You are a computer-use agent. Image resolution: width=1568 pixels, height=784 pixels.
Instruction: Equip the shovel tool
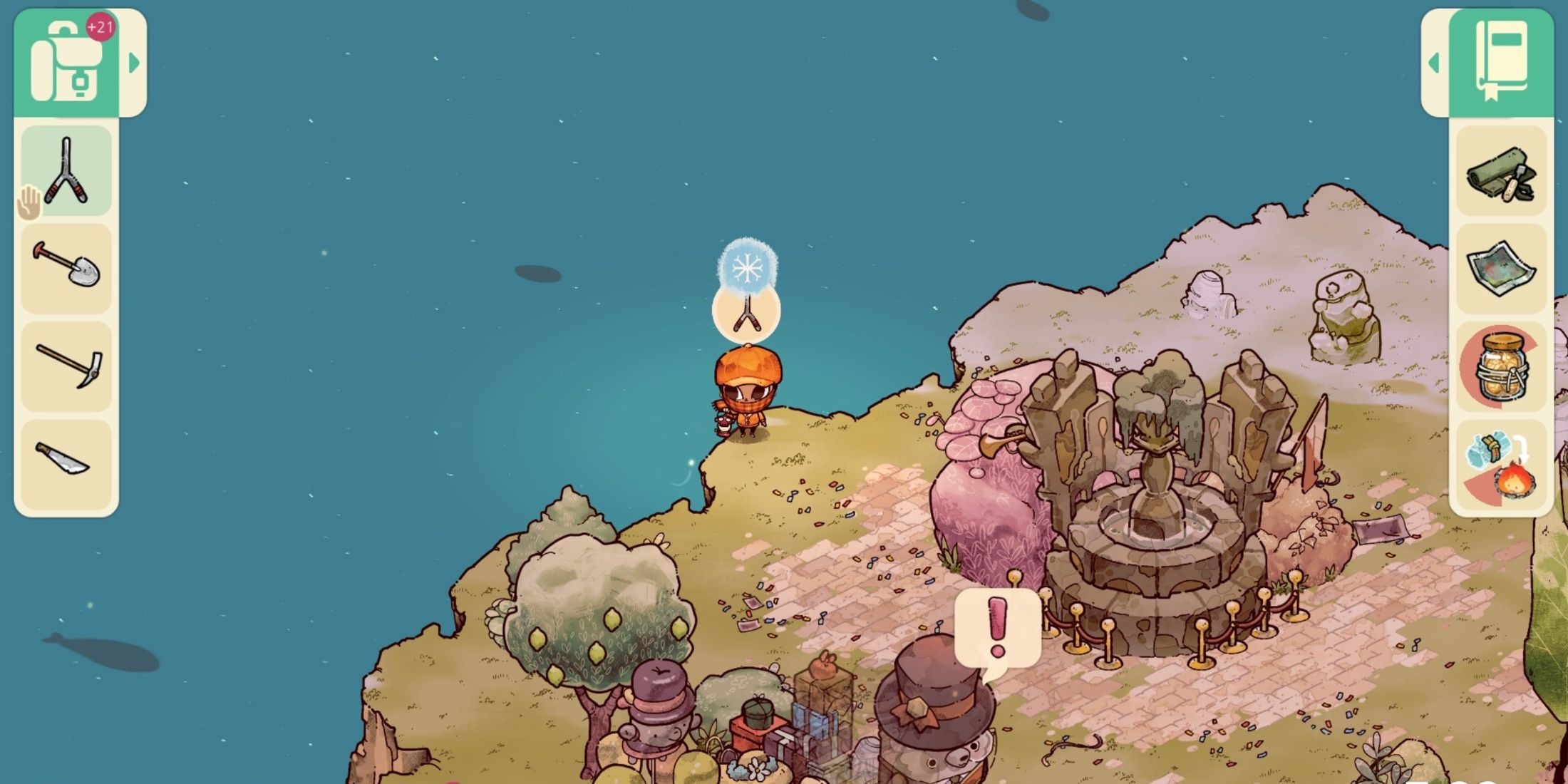click(66, 268)
